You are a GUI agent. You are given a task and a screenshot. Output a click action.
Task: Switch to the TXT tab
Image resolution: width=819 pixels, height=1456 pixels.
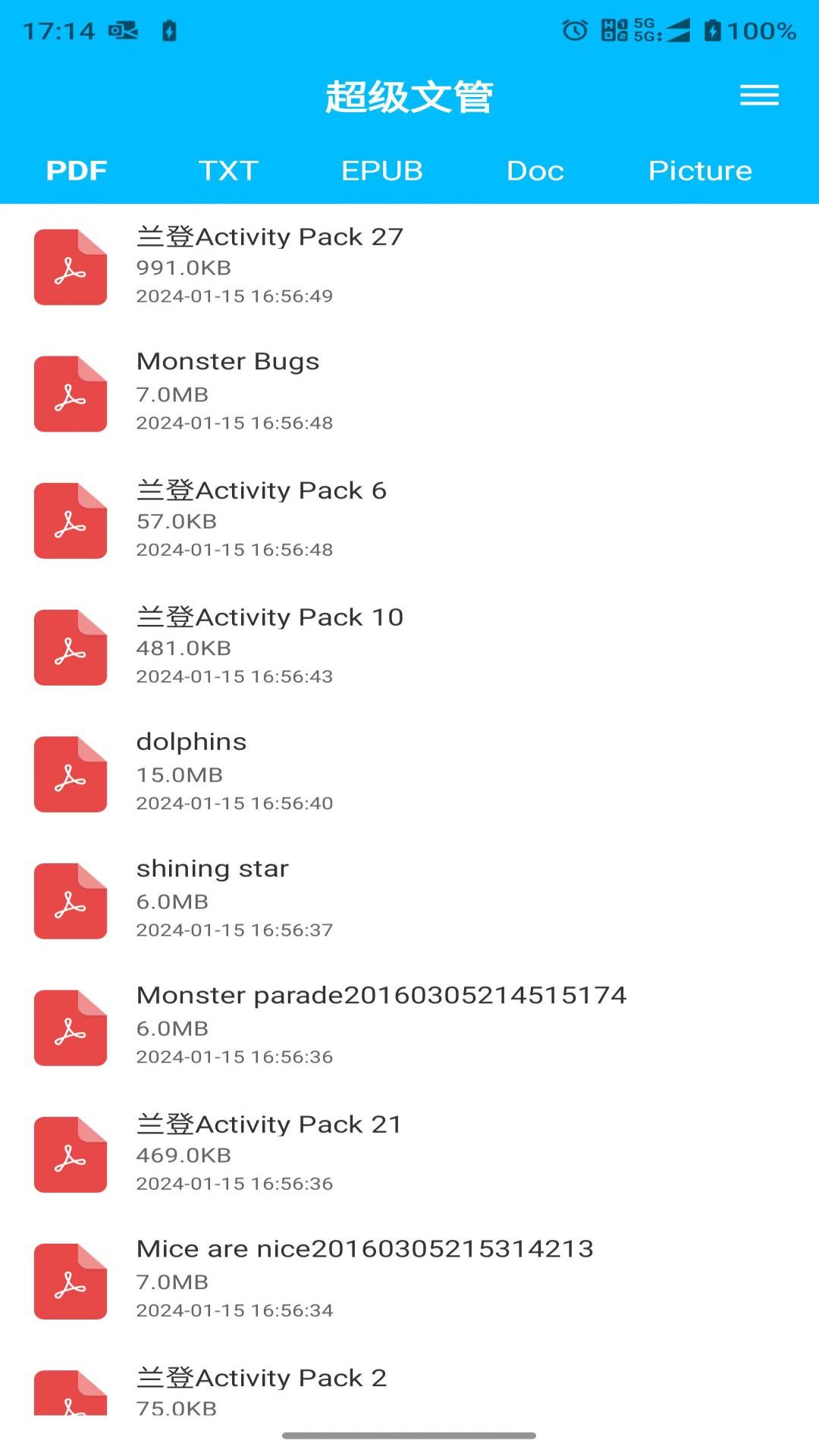[x=228, y=171]
